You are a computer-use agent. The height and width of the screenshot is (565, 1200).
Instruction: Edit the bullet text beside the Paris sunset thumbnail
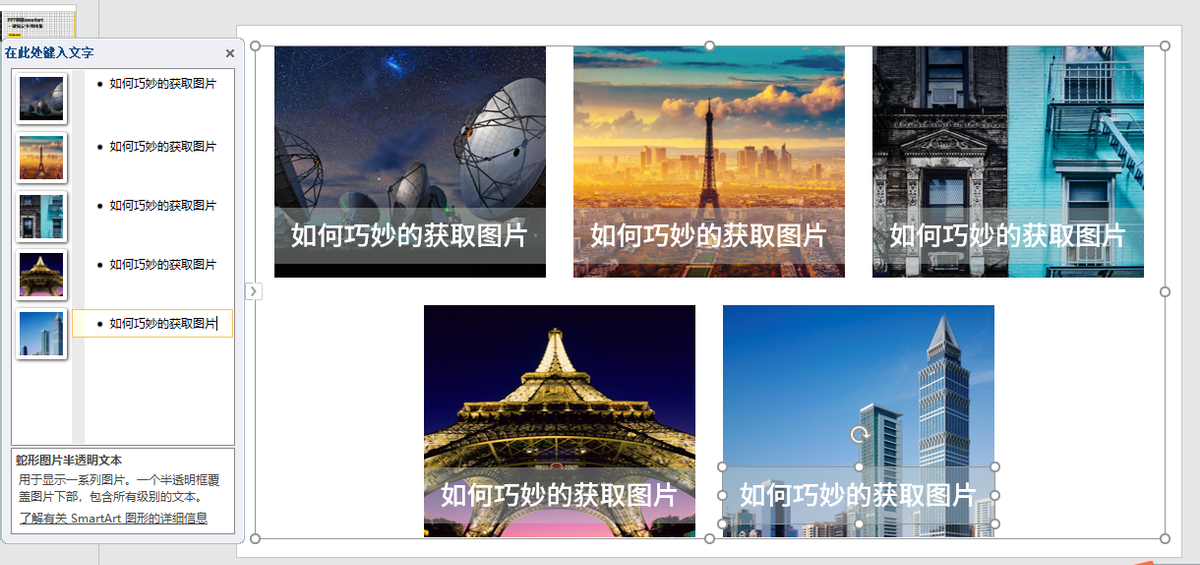[x=162, y=147]
